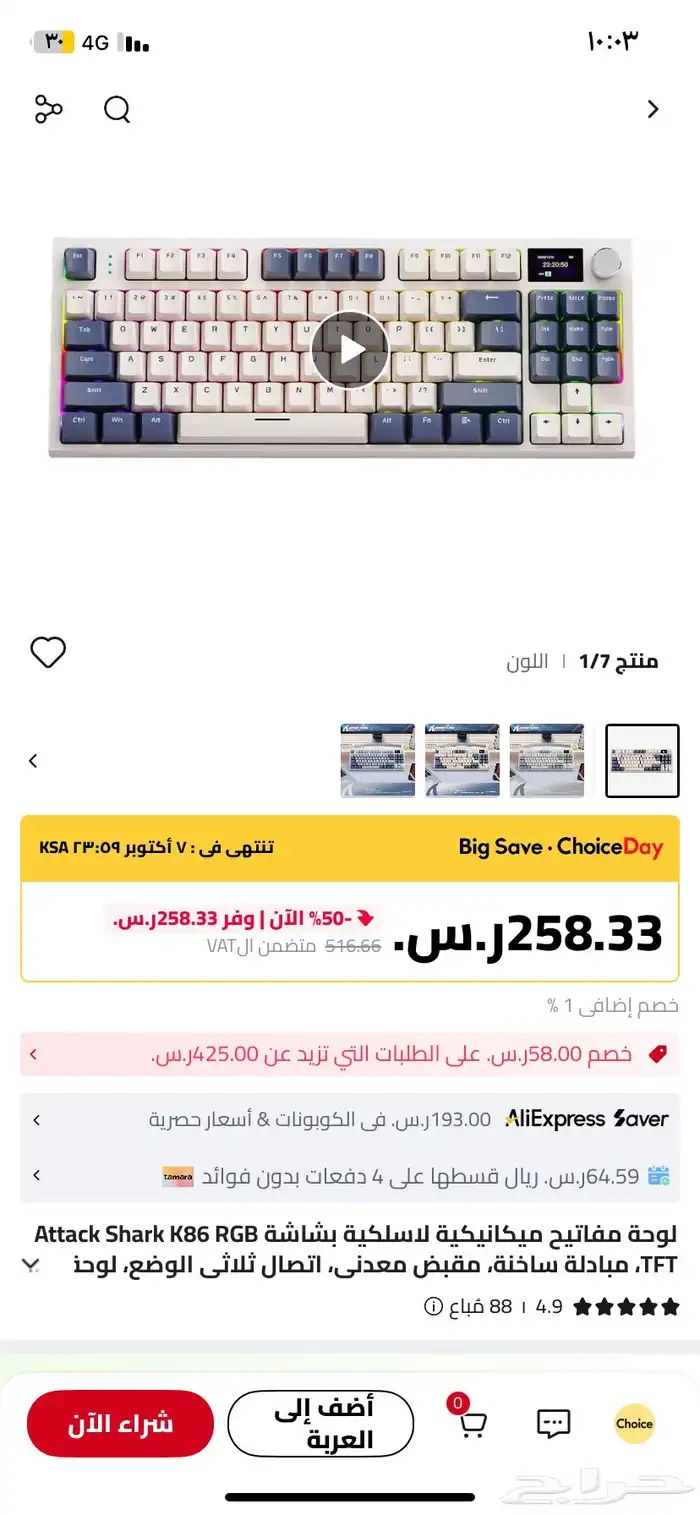Open chat with the seller
The image size is (700, 1515).
pos(553,1423)
